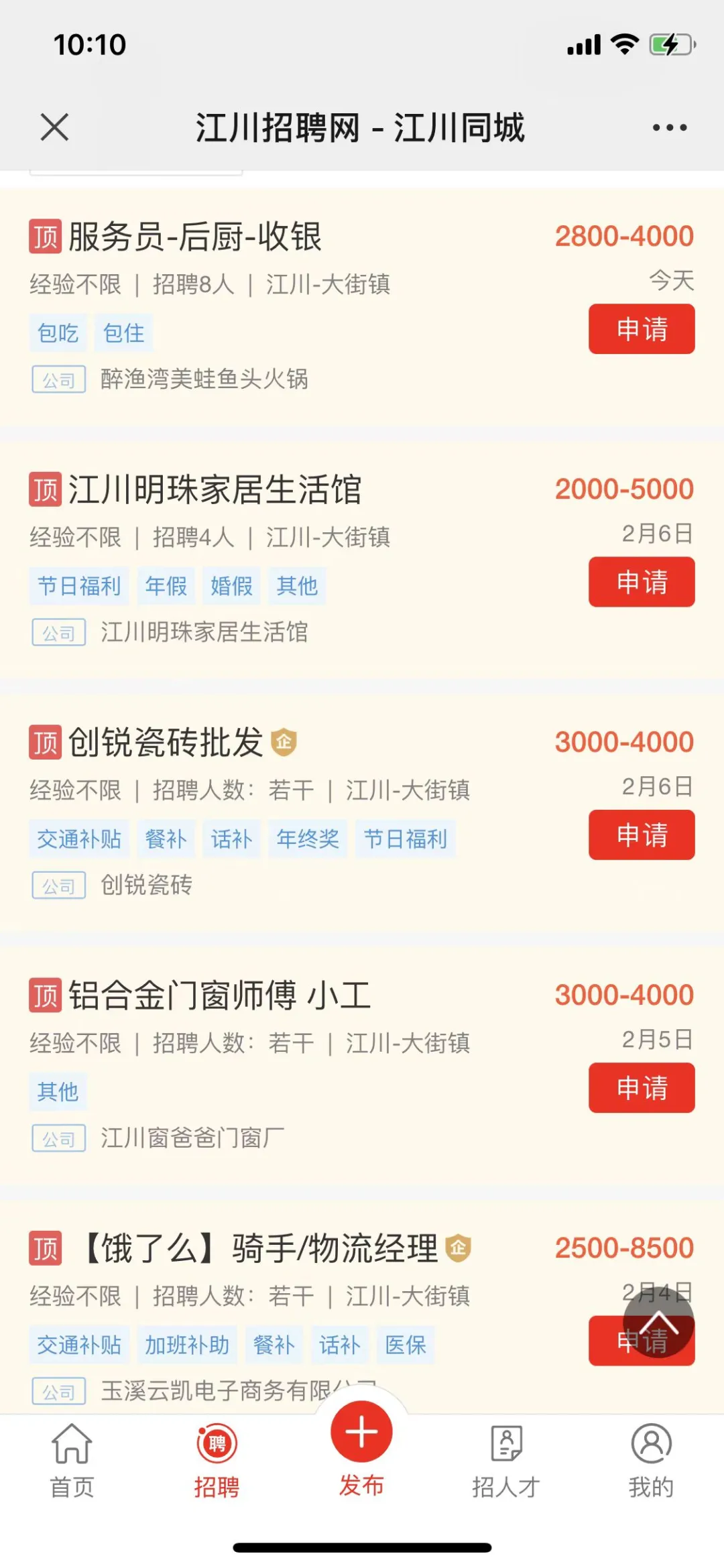Apply for the 创锐瓷砖批发 job

click(642, 835)
